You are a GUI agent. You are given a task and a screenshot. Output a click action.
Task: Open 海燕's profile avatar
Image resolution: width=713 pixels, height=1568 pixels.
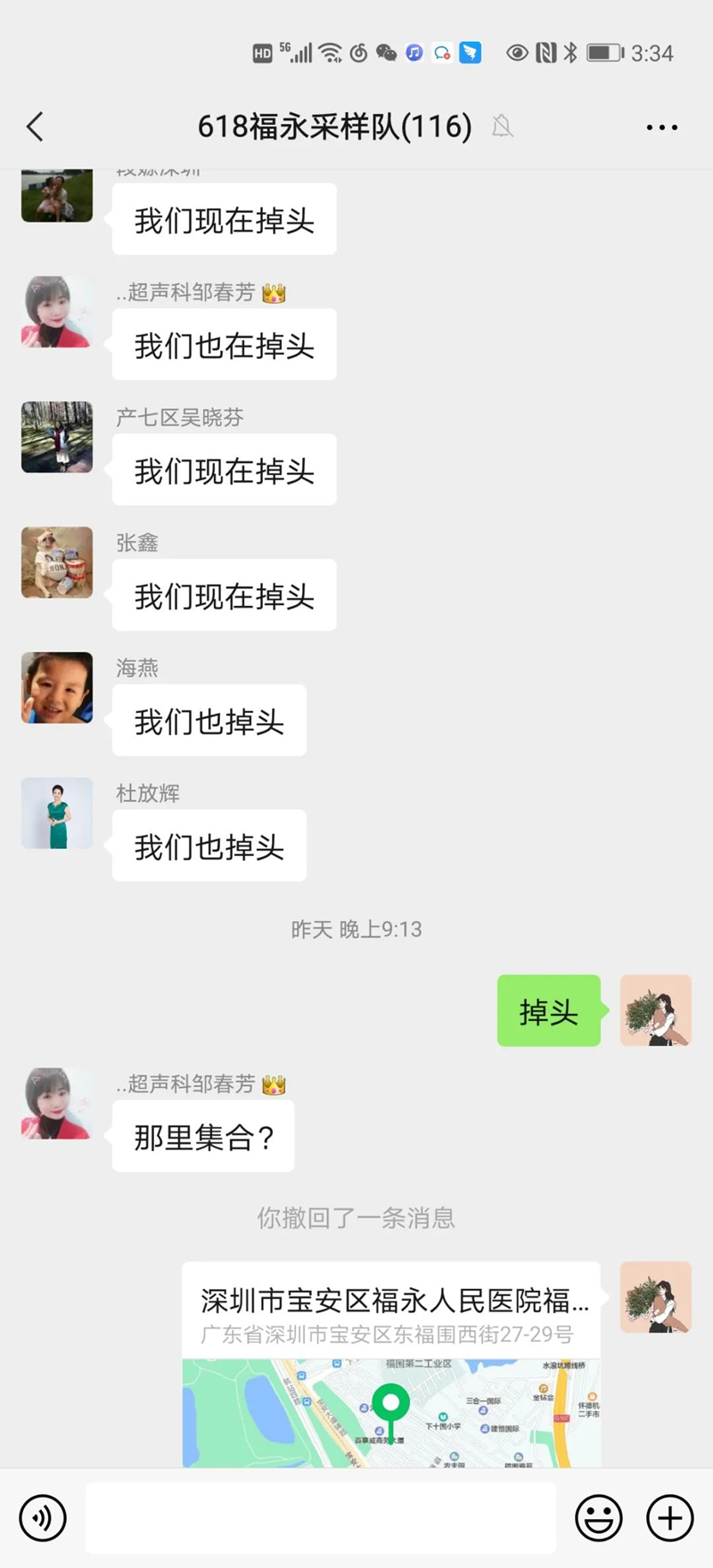click(57, 688)
